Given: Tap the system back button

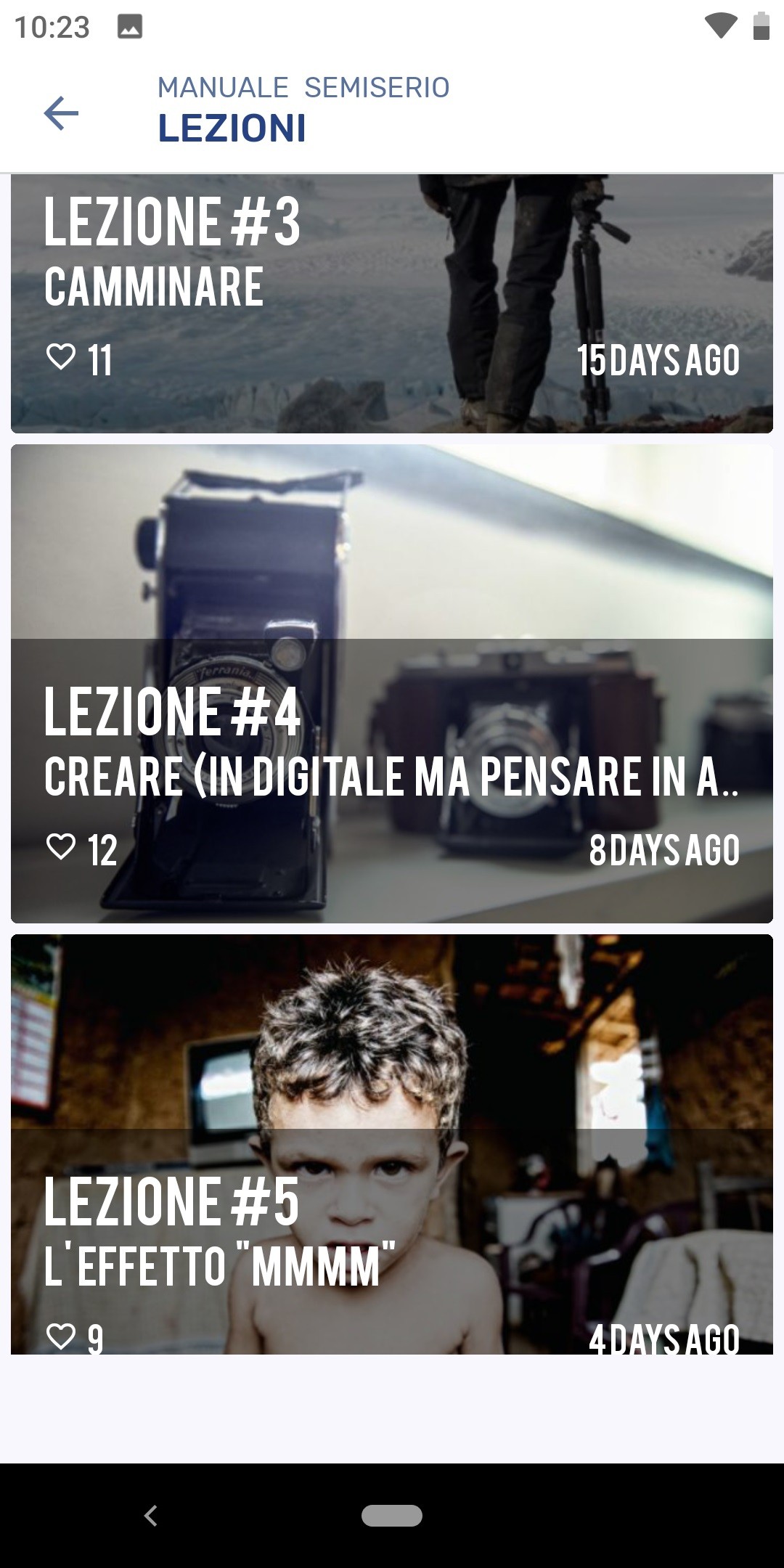Looking at the screenshot, I should (151, 1516).
